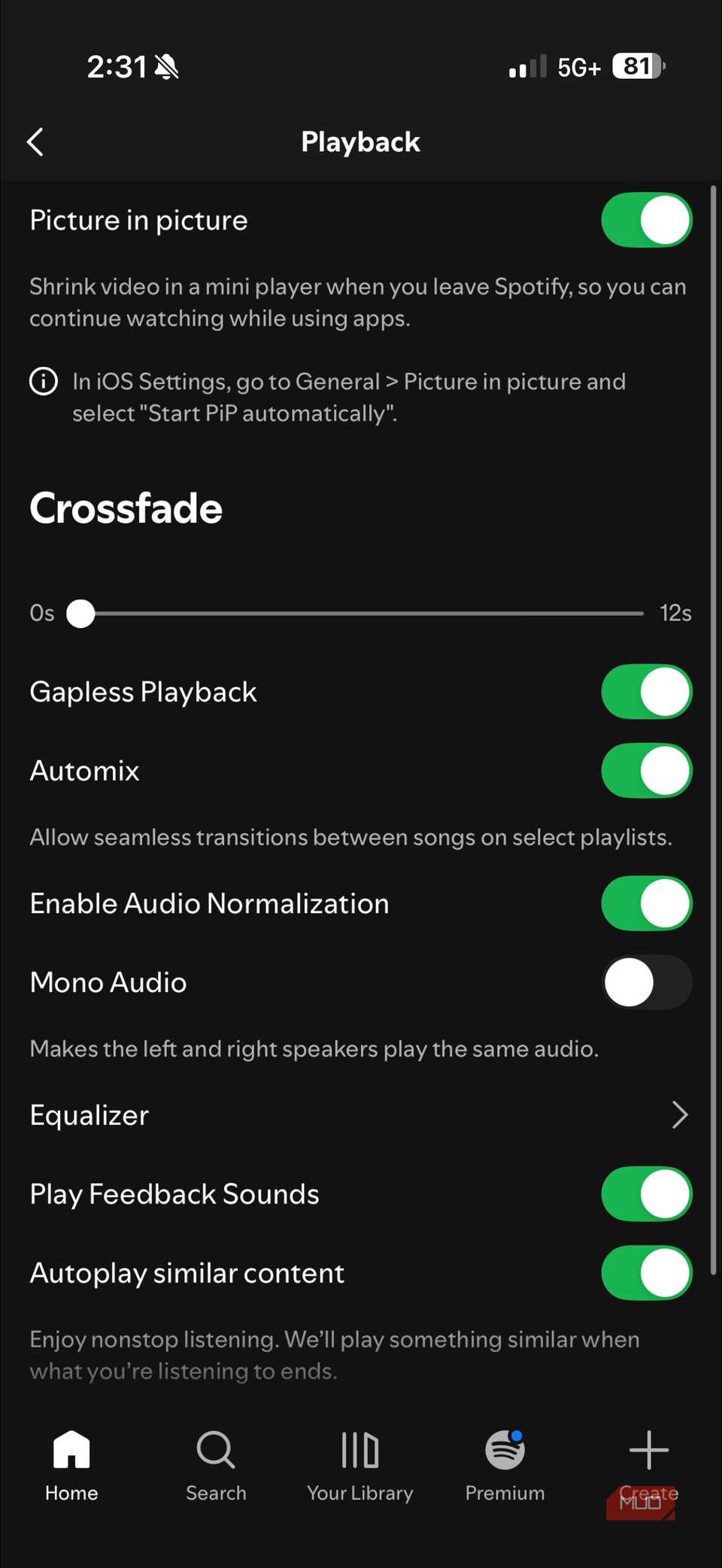Tap the Create plus icon
722x1568 pixels.
click(x=648, y=1450)
